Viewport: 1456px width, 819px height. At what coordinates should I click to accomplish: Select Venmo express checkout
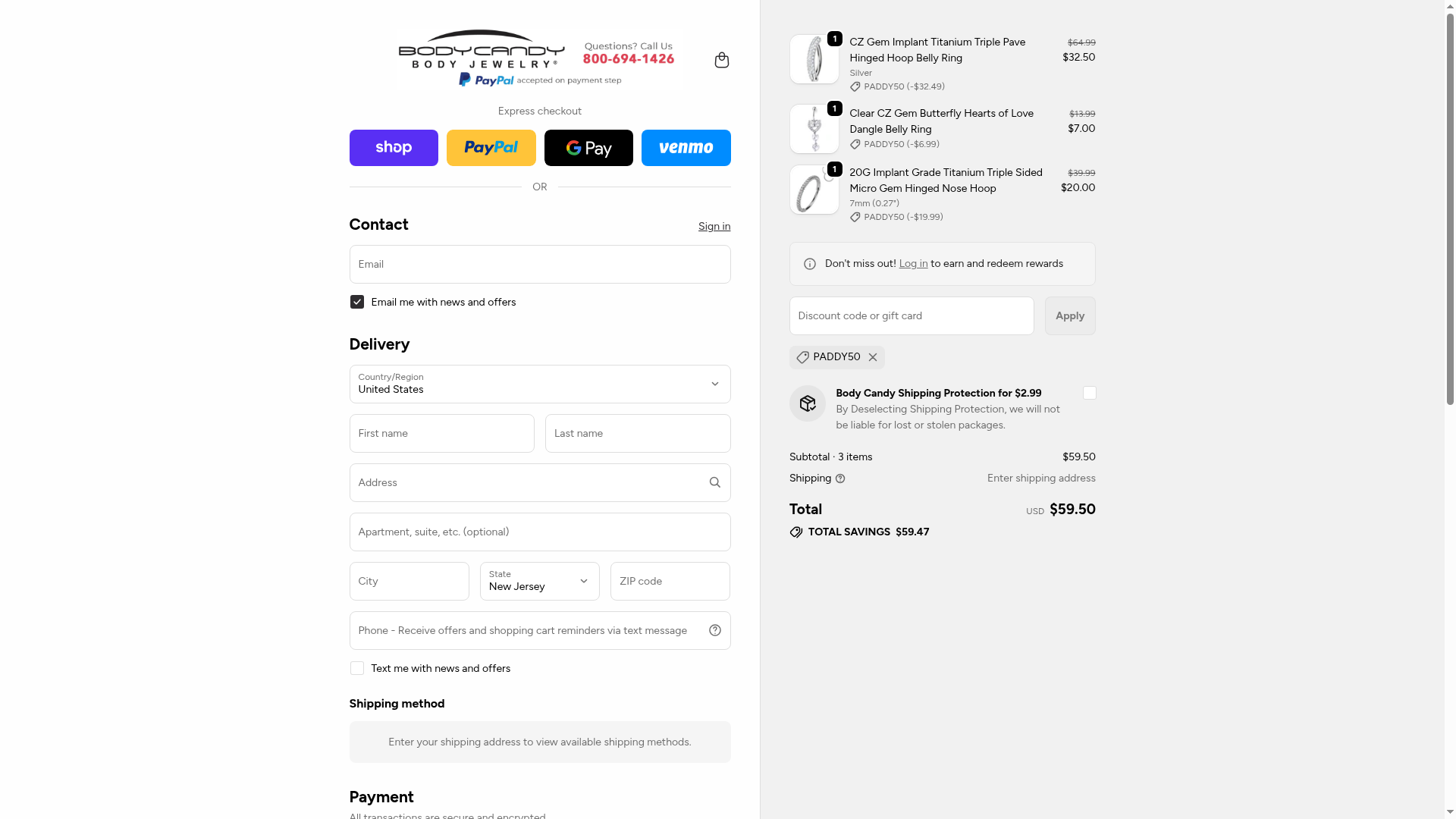[x=686, y=148]
